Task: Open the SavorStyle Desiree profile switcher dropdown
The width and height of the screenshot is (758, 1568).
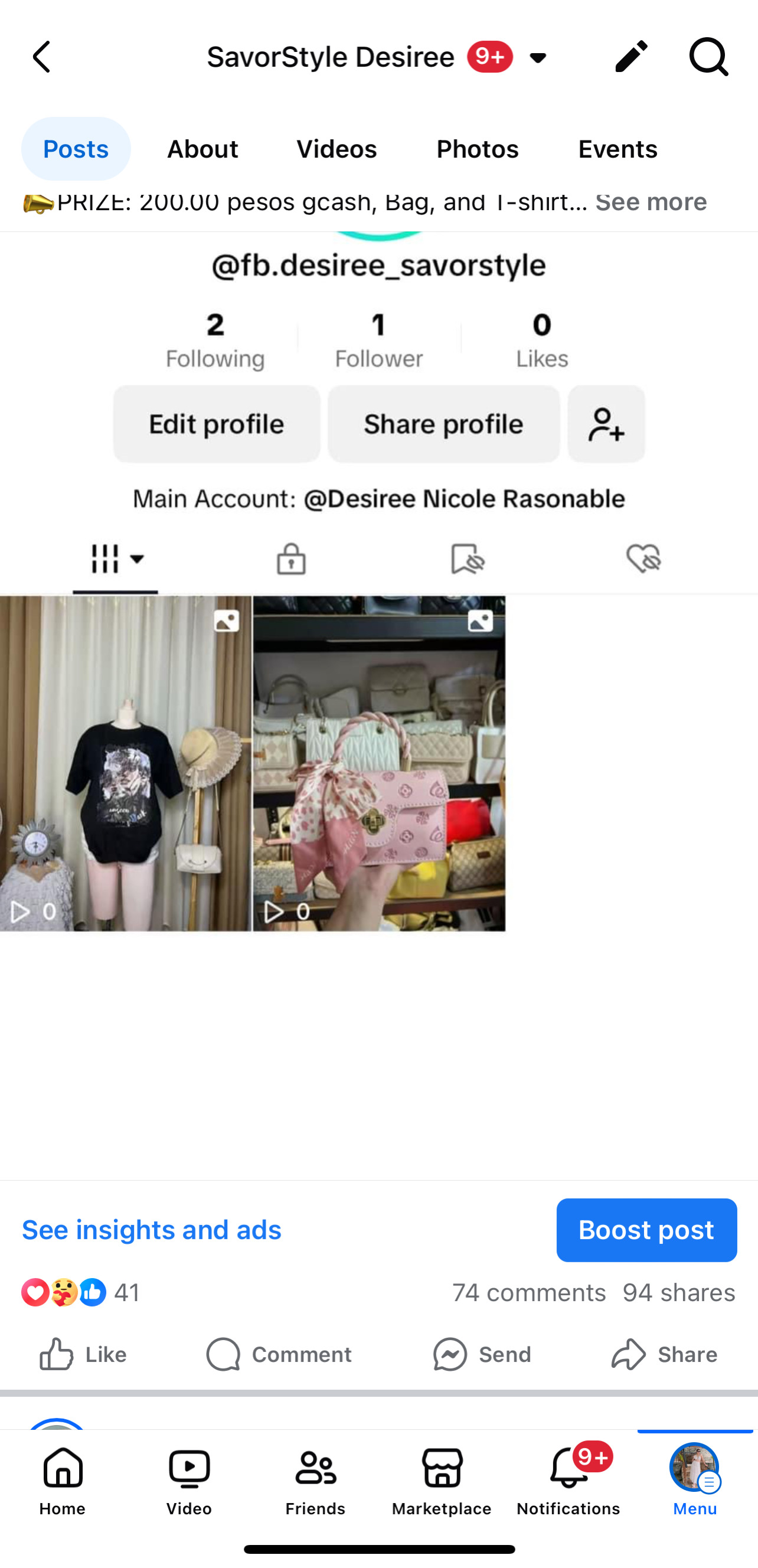Action: tap(538, 58)
